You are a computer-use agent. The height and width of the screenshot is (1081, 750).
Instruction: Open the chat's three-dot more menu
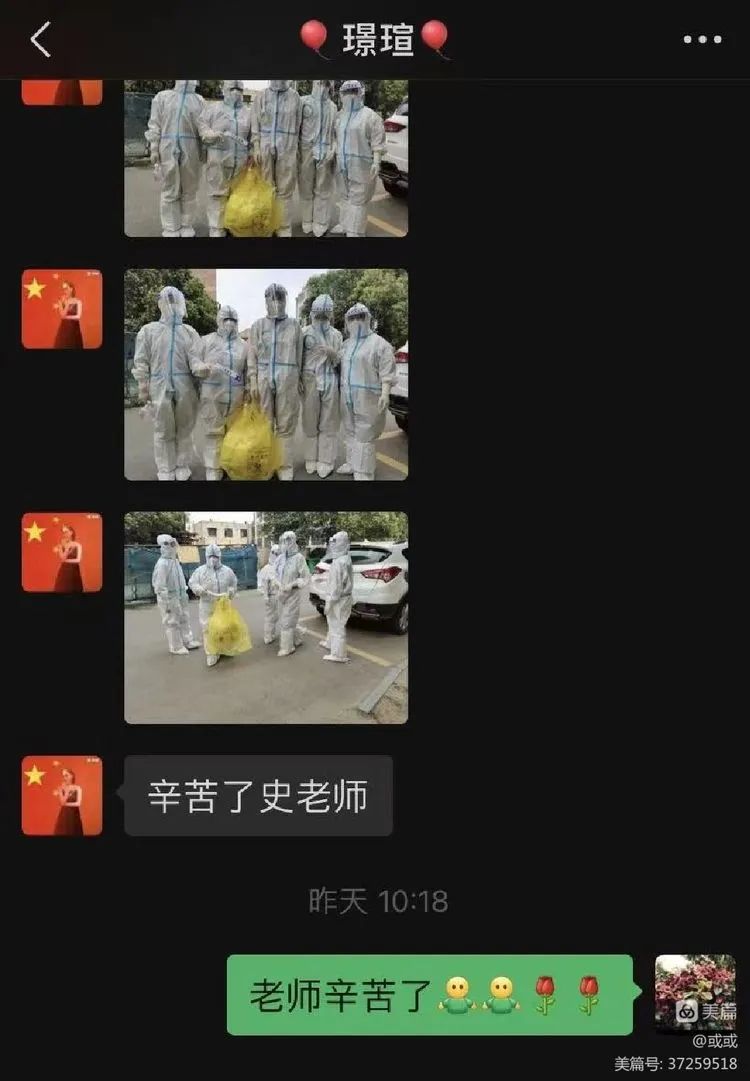702,40
